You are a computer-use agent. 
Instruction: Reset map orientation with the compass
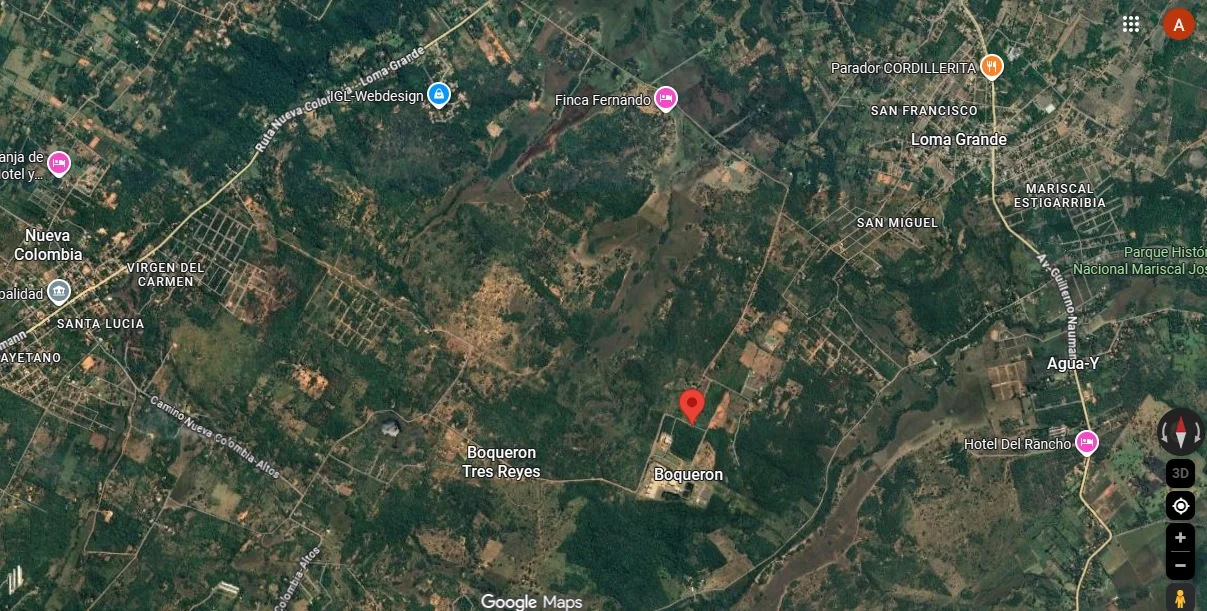click(x=1181, y=432)
